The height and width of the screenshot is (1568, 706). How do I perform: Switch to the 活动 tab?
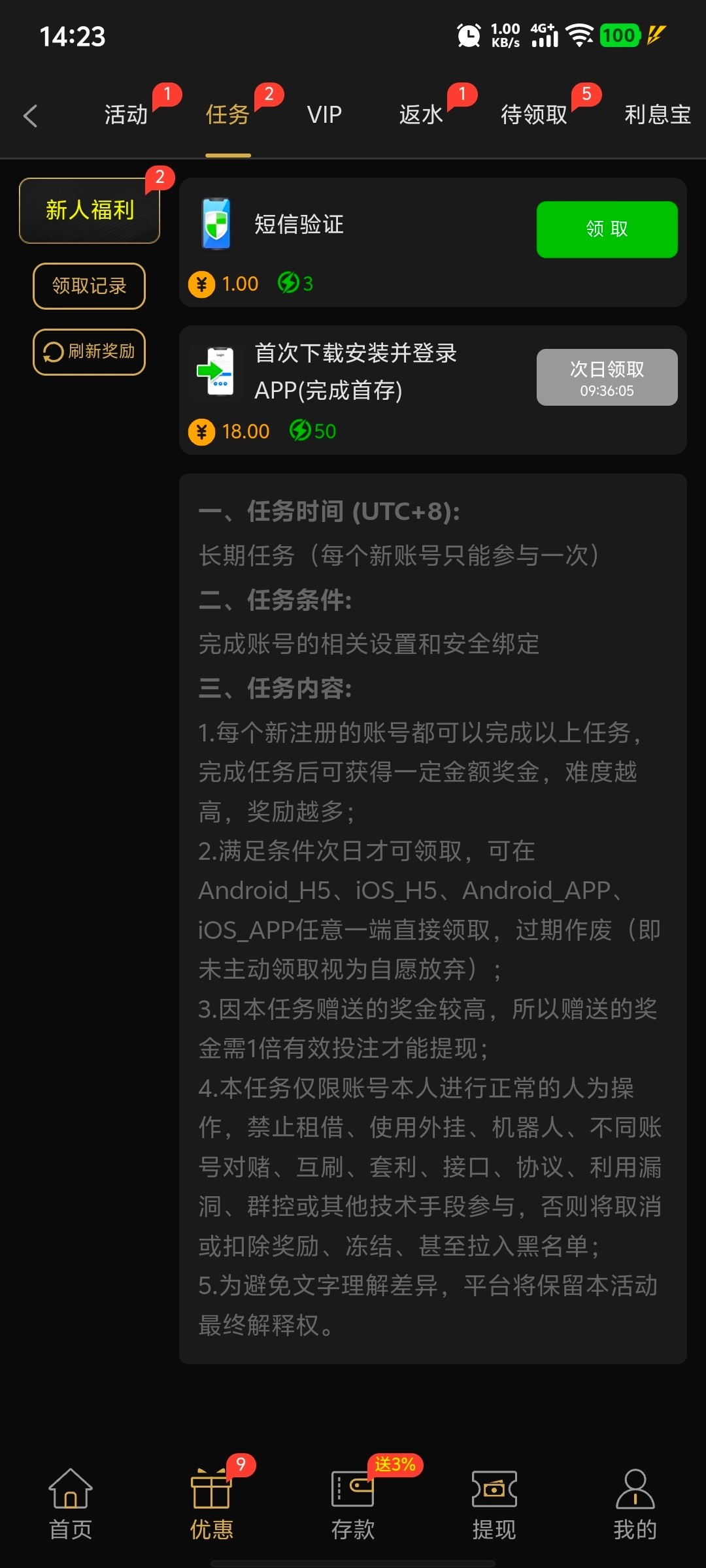[x=126, y=115]
